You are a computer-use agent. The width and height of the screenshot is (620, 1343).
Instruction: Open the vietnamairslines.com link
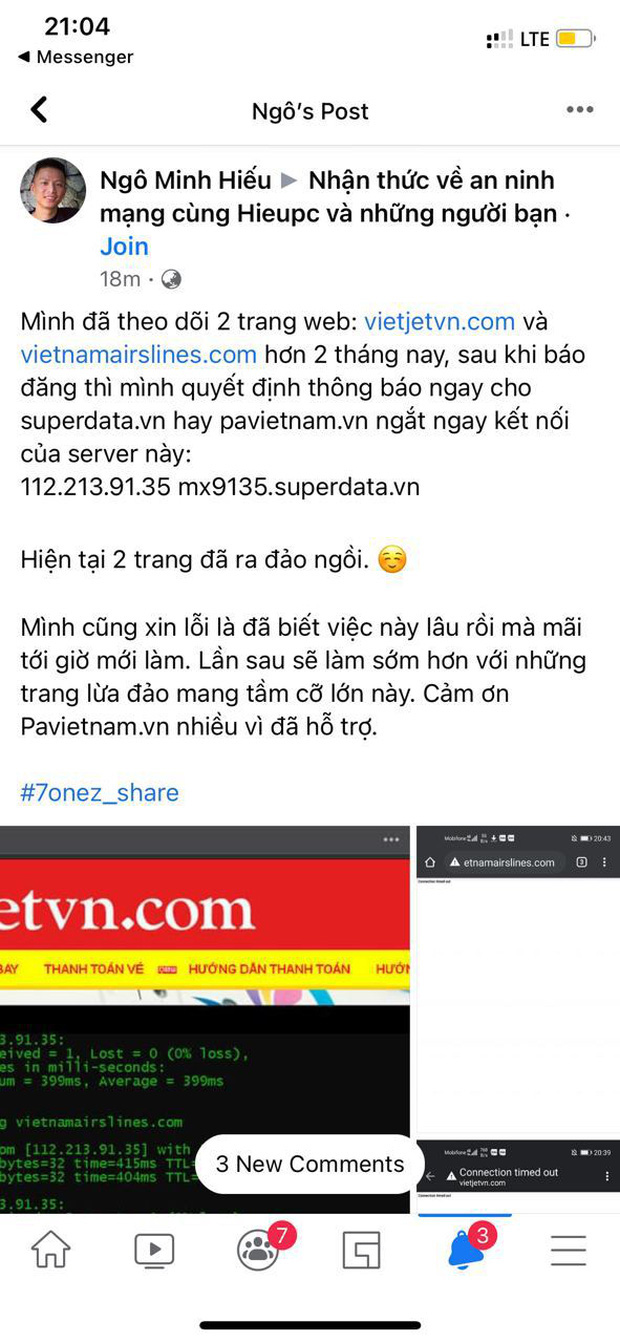(138, 354)
